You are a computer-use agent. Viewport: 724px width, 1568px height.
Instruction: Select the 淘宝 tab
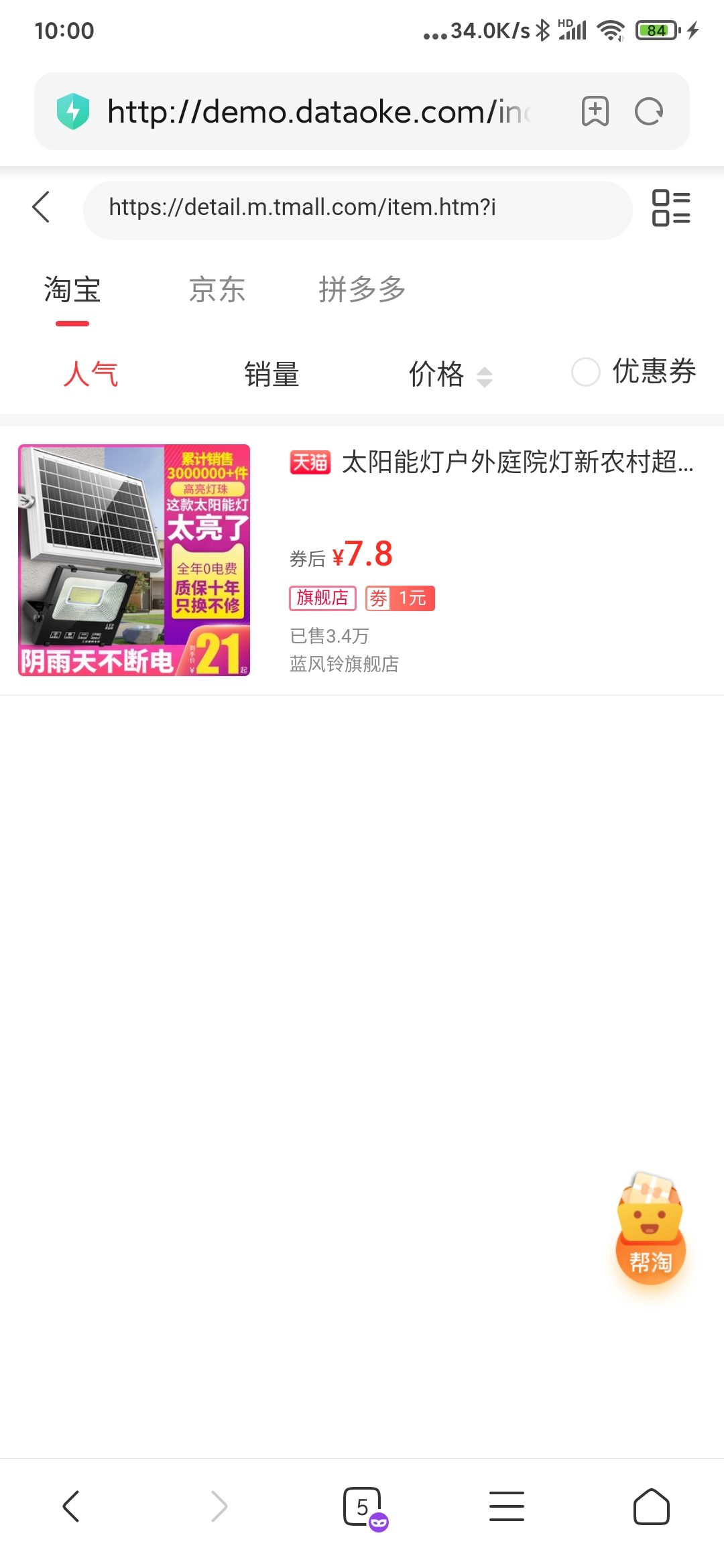tap(72, 290)
